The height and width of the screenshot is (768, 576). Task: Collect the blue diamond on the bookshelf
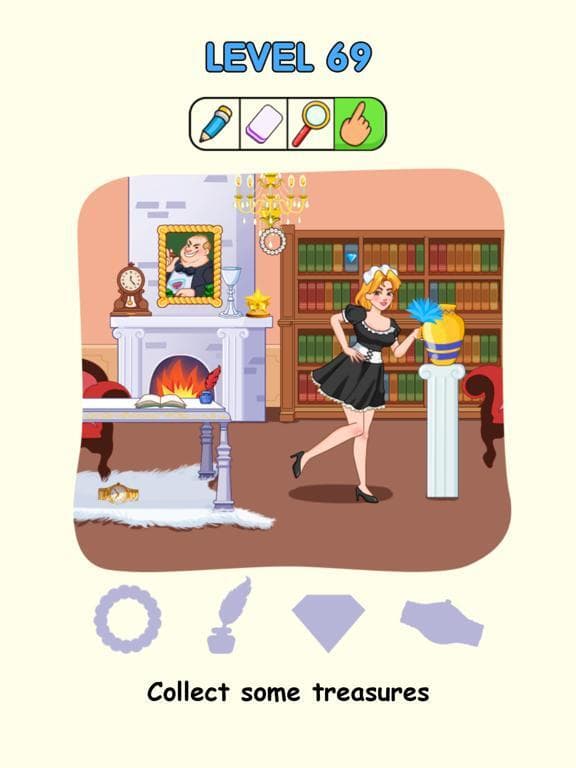click(x=351, y=258)
